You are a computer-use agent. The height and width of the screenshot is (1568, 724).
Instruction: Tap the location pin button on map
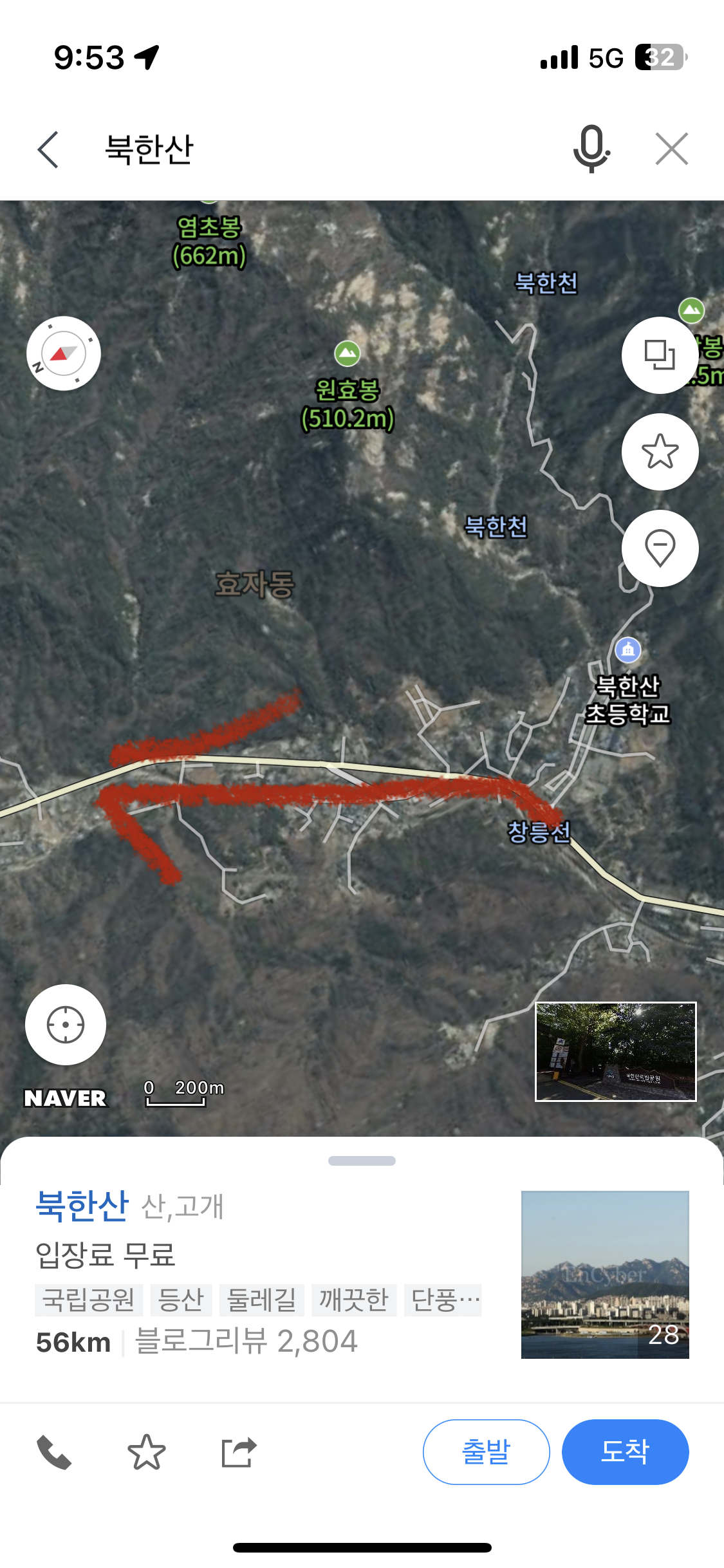click(x=660, y=548)
